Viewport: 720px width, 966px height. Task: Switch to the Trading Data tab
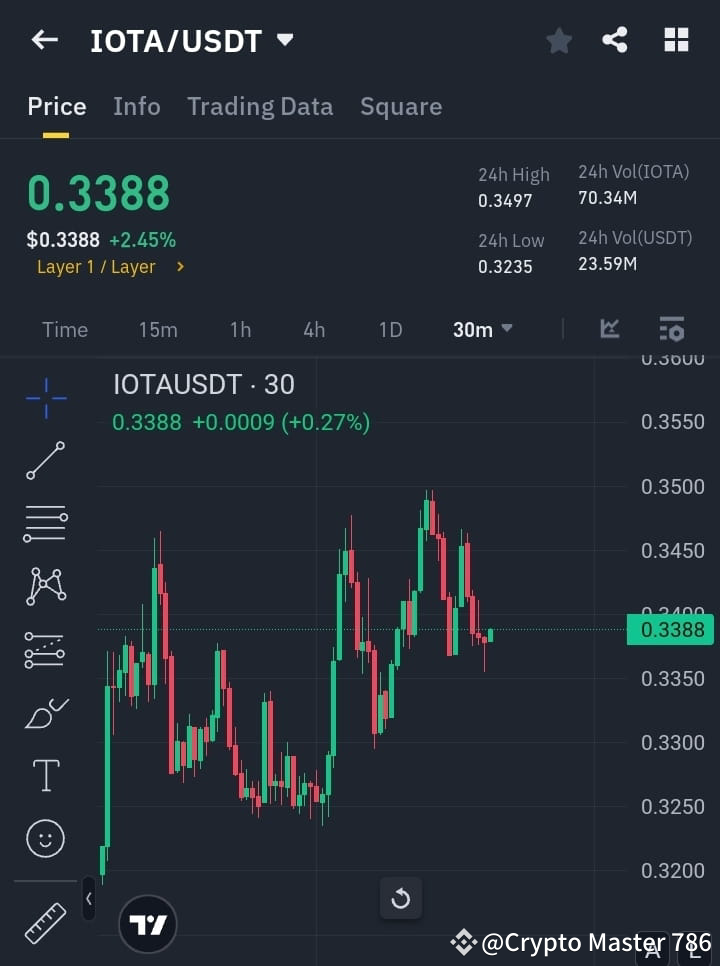(260, 106)
